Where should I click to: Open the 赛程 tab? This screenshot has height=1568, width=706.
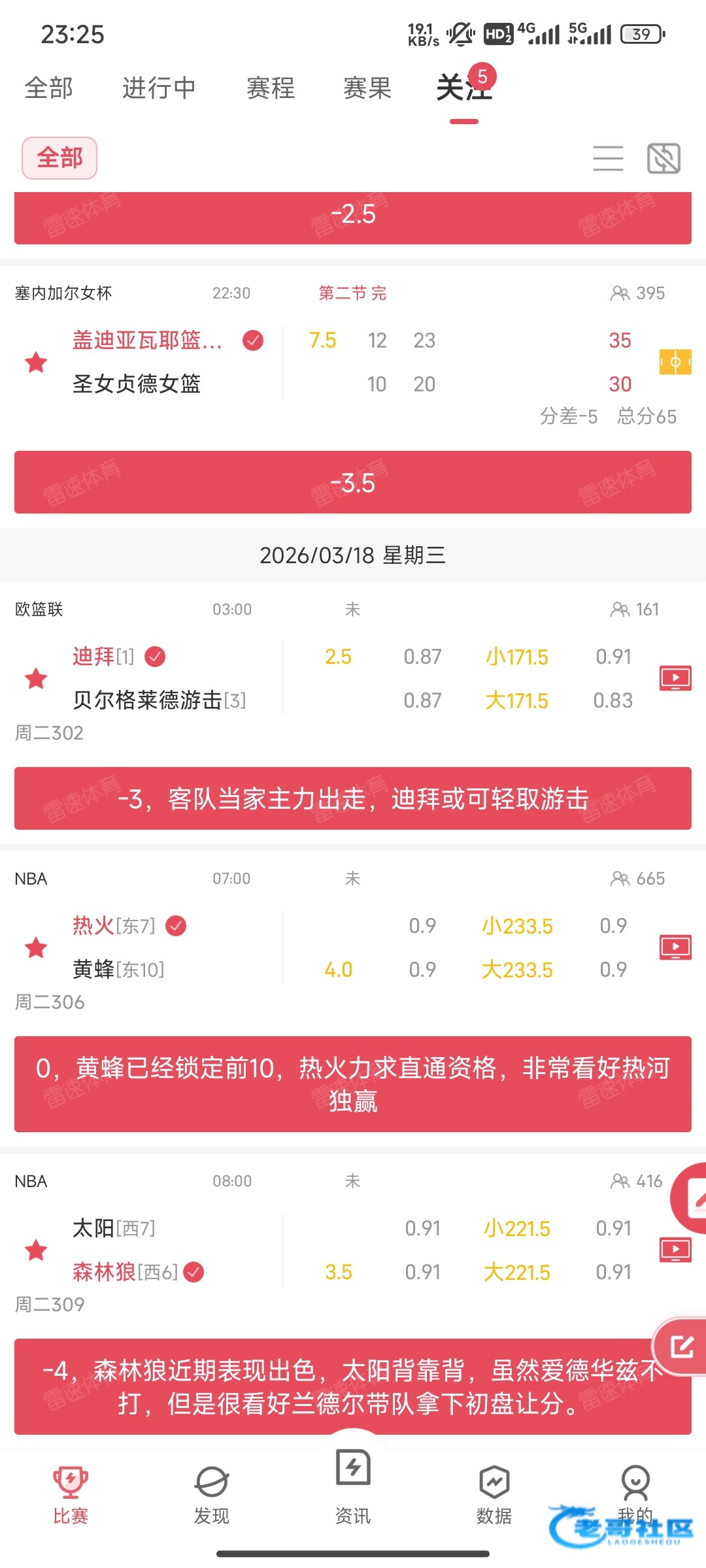[271, 88]
